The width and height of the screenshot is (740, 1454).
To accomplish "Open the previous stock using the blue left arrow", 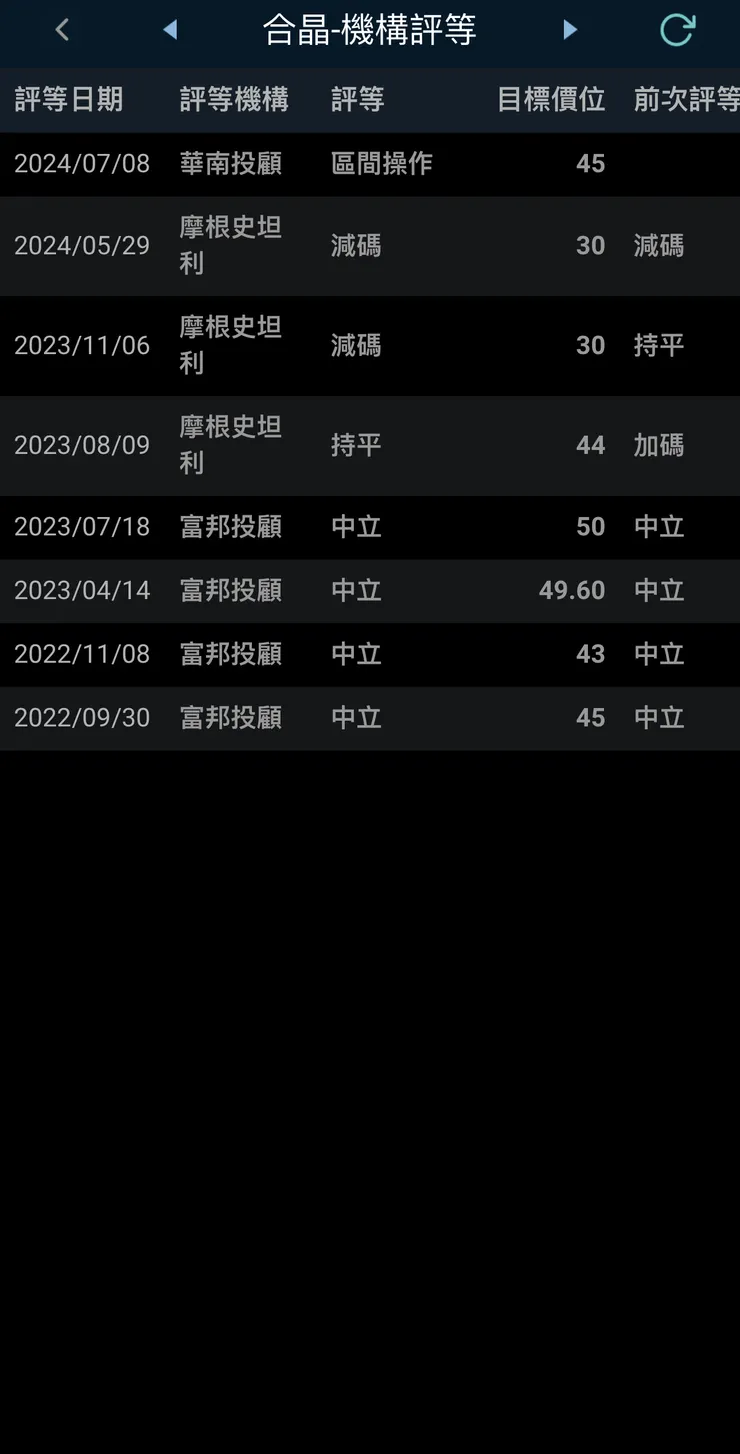I will [x=170, y=29].
